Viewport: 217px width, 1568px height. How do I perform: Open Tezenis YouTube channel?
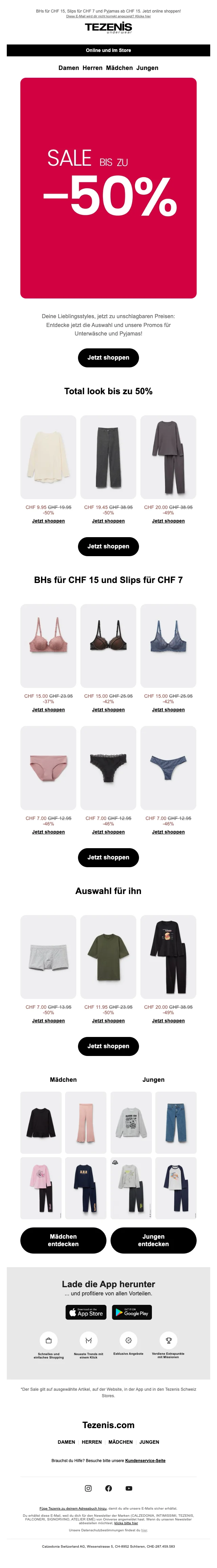pos(129,1488)
